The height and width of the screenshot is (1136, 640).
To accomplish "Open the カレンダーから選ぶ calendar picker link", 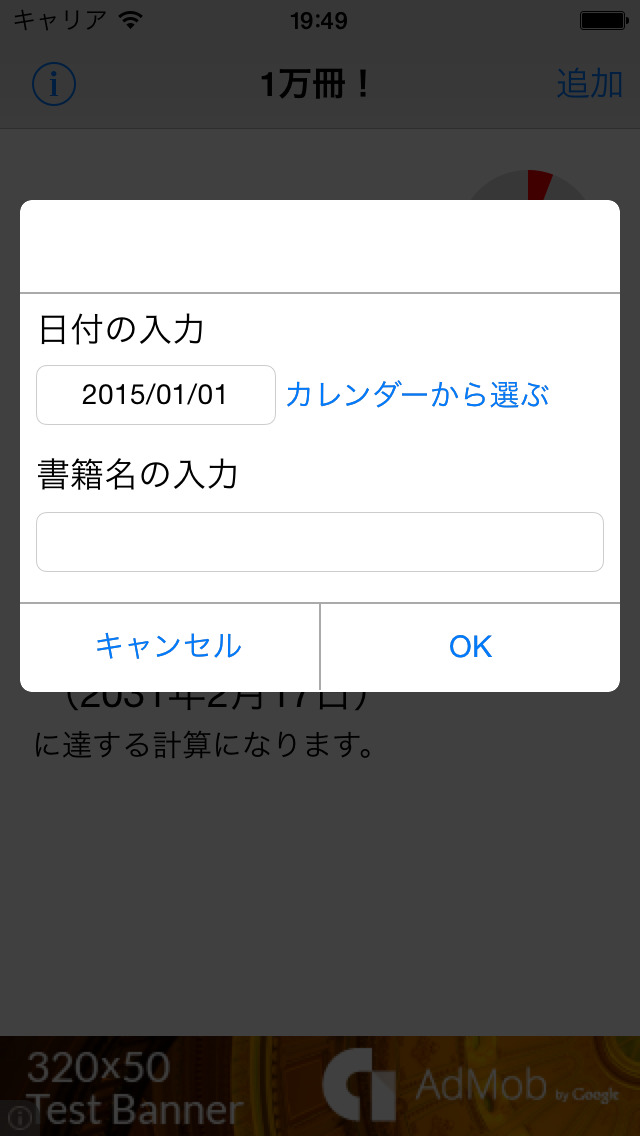I will (x=417, y=395).
